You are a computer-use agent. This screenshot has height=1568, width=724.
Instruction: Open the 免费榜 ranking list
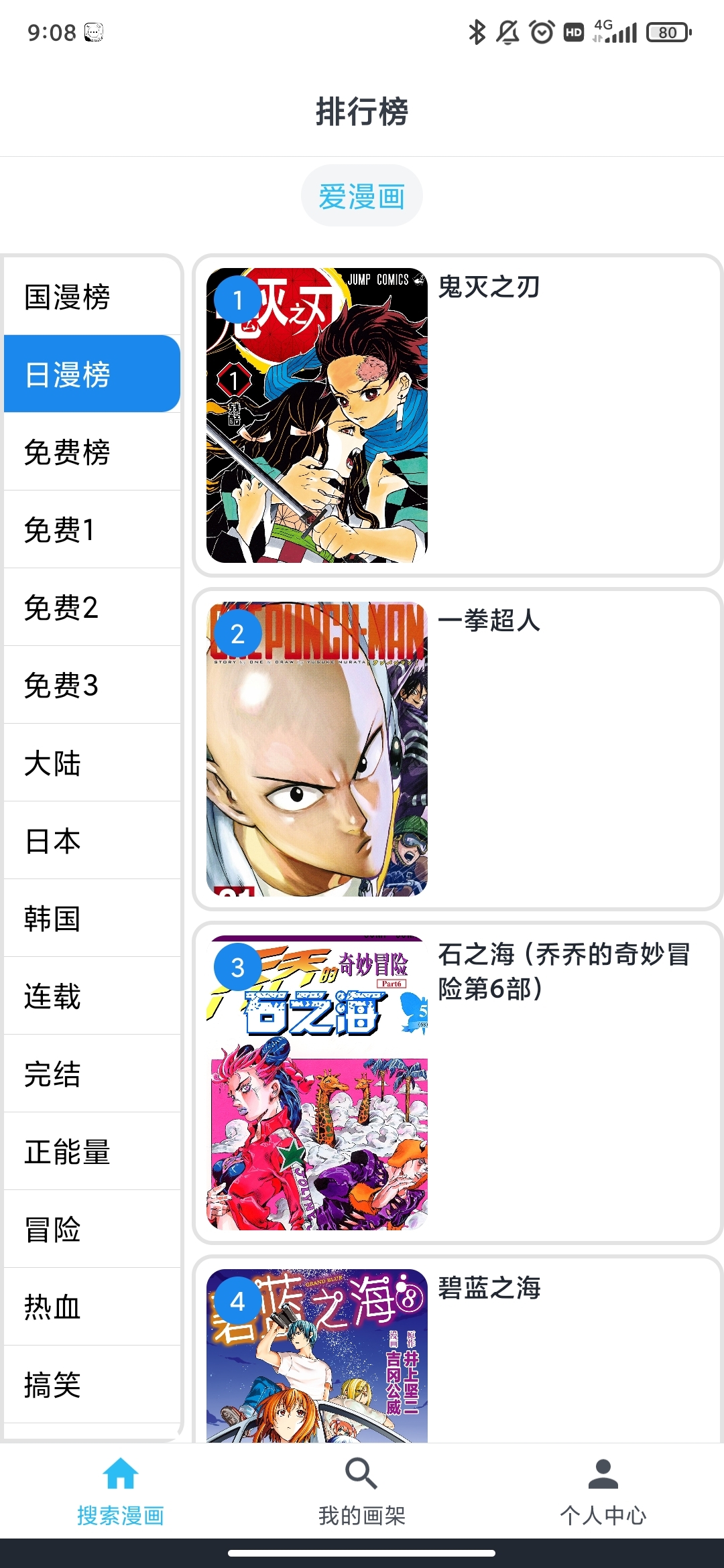click(92, 452)
